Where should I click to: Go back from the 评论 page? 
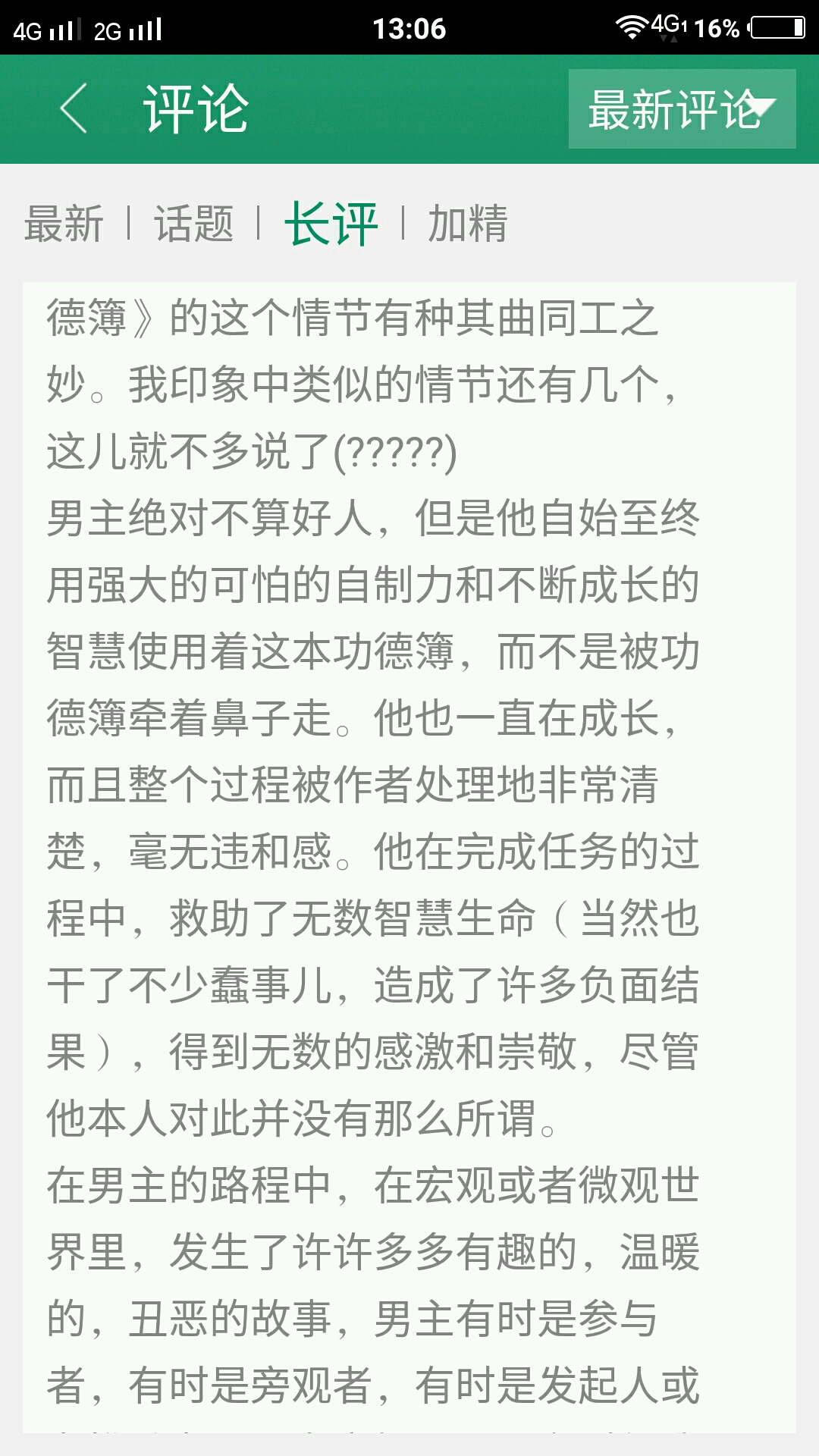(x=74, y=109)
